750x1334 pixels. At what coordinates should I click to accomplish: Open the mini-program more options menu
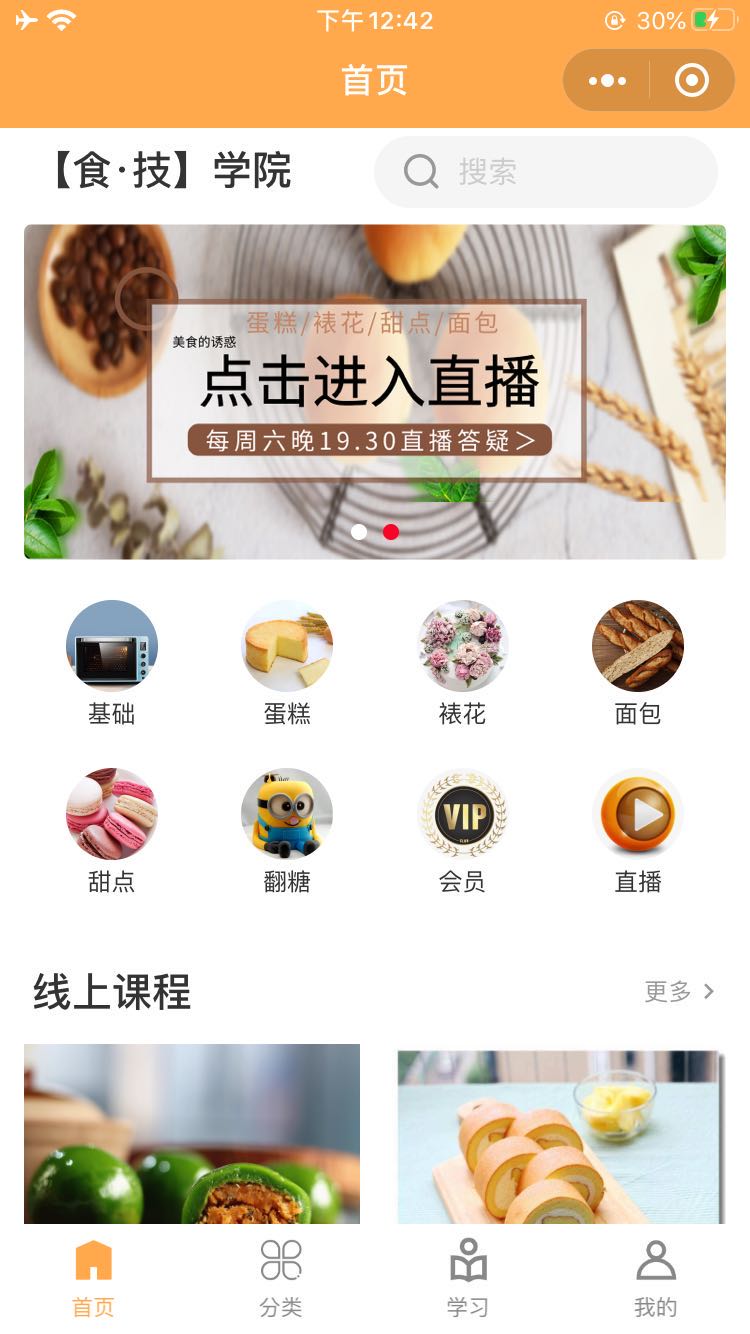607,81
